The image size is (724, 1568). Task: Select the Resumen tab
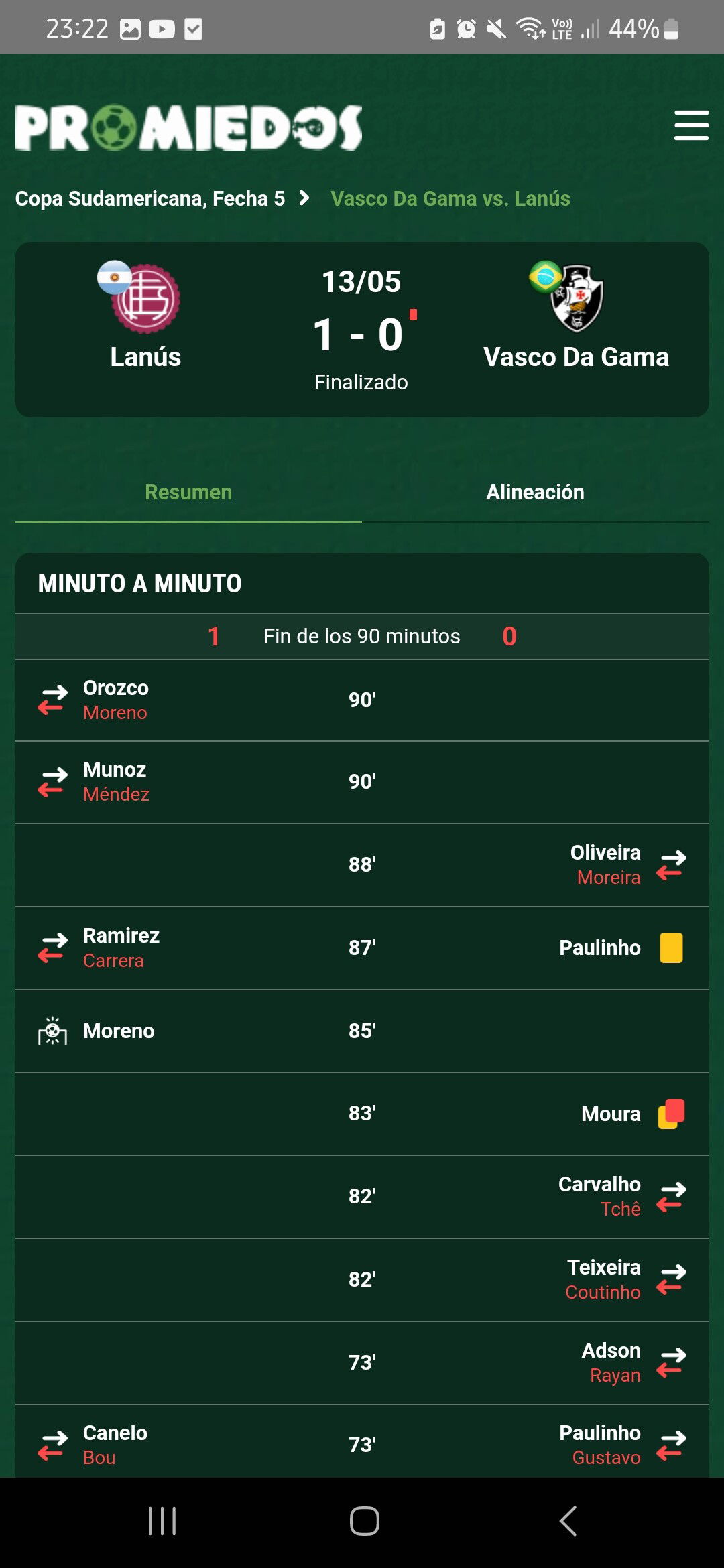[x=188, y=492]
